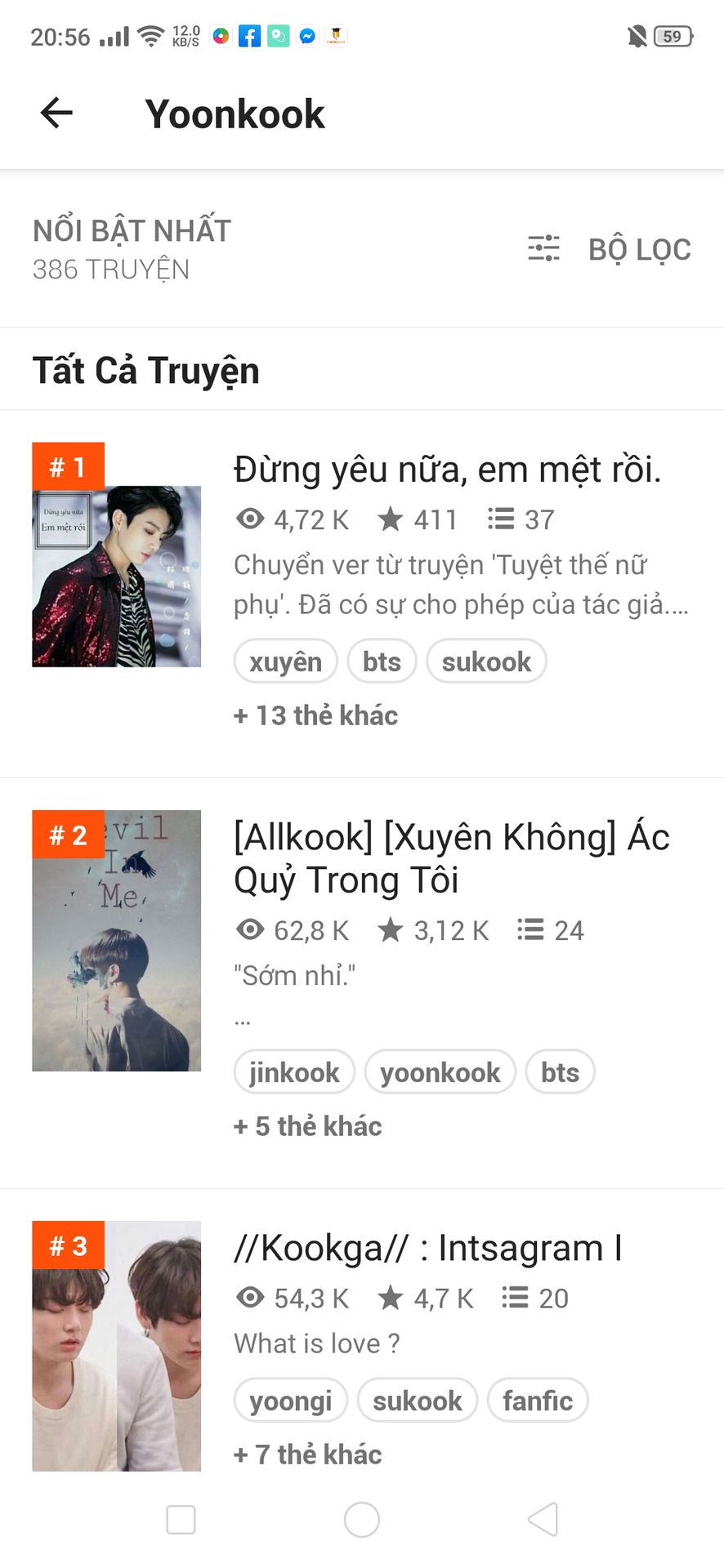
Task: Go back from the Yoonkook page
Action: click(56, 113)
